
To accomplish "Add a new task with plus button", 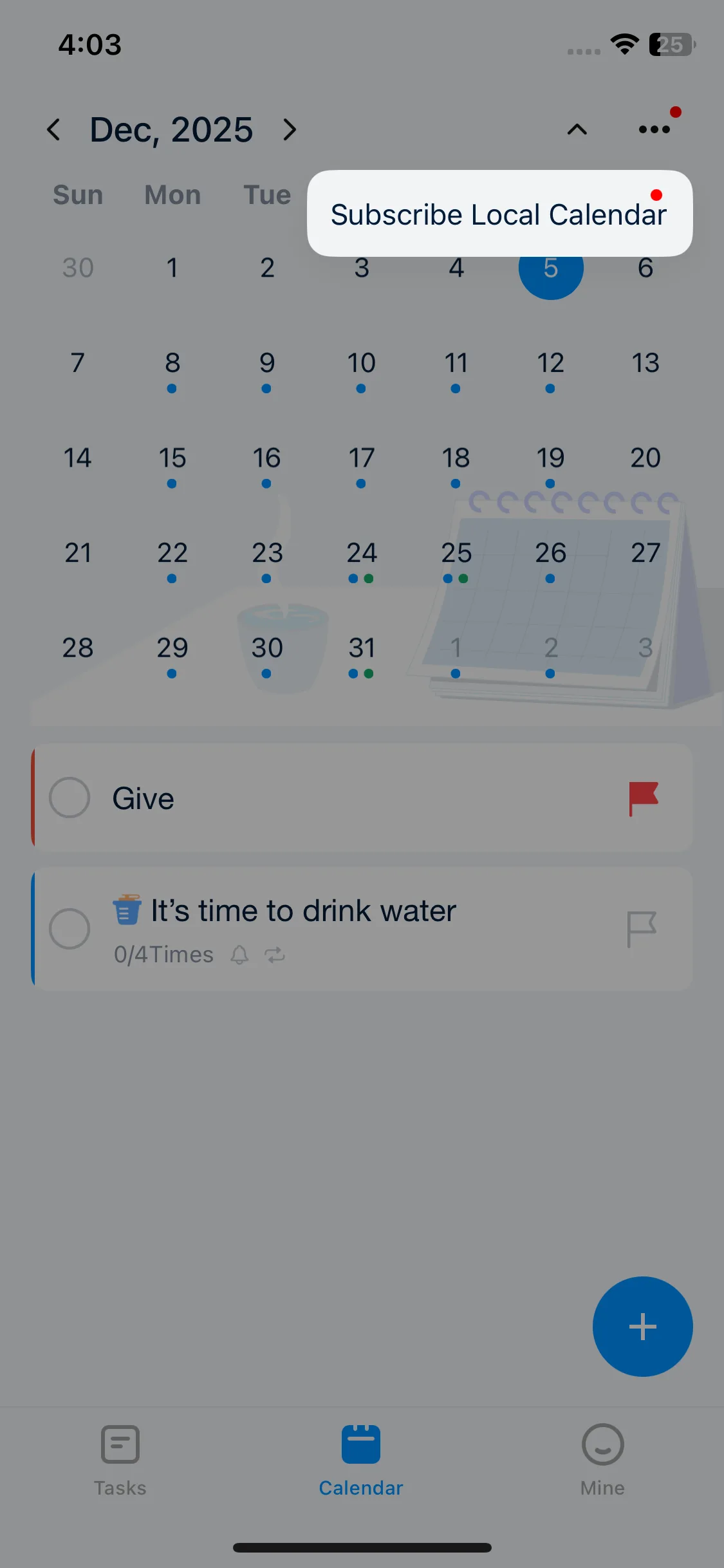I will click(642, 1326).
